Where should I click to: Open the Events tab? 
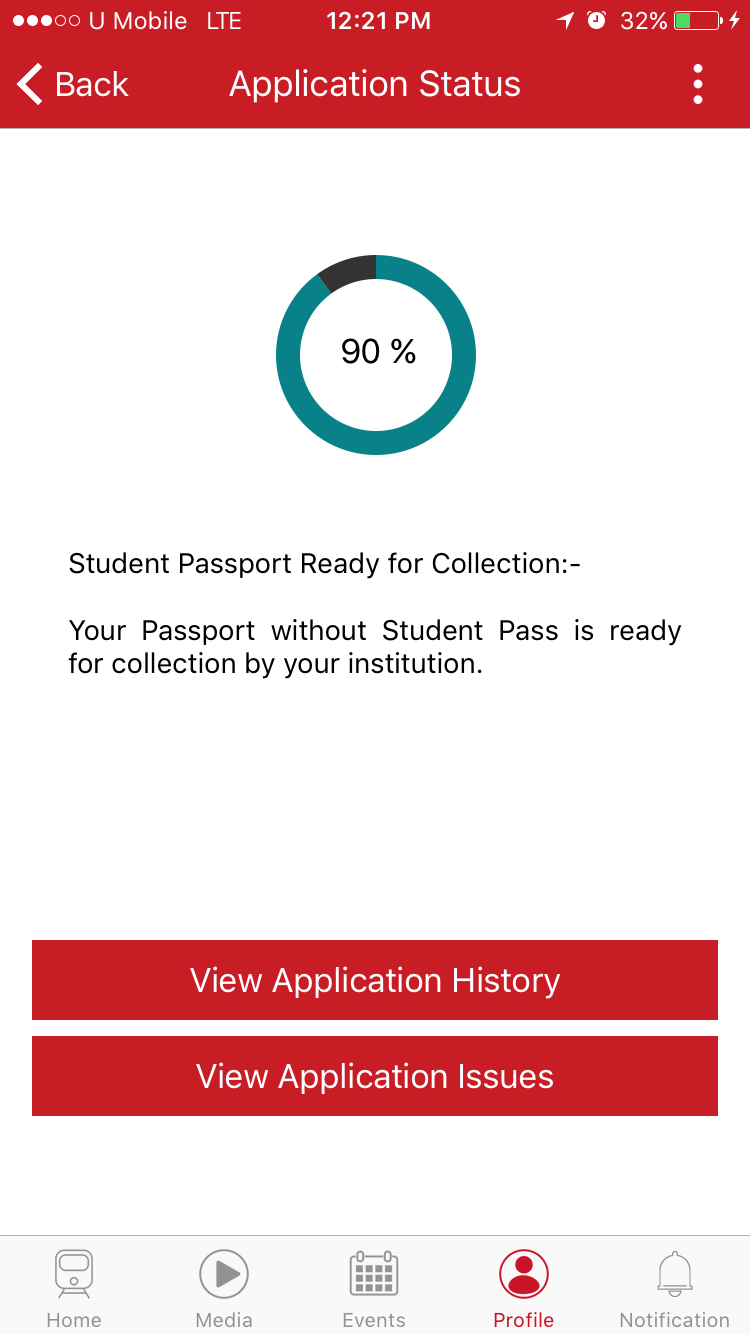pos(374,1288)
